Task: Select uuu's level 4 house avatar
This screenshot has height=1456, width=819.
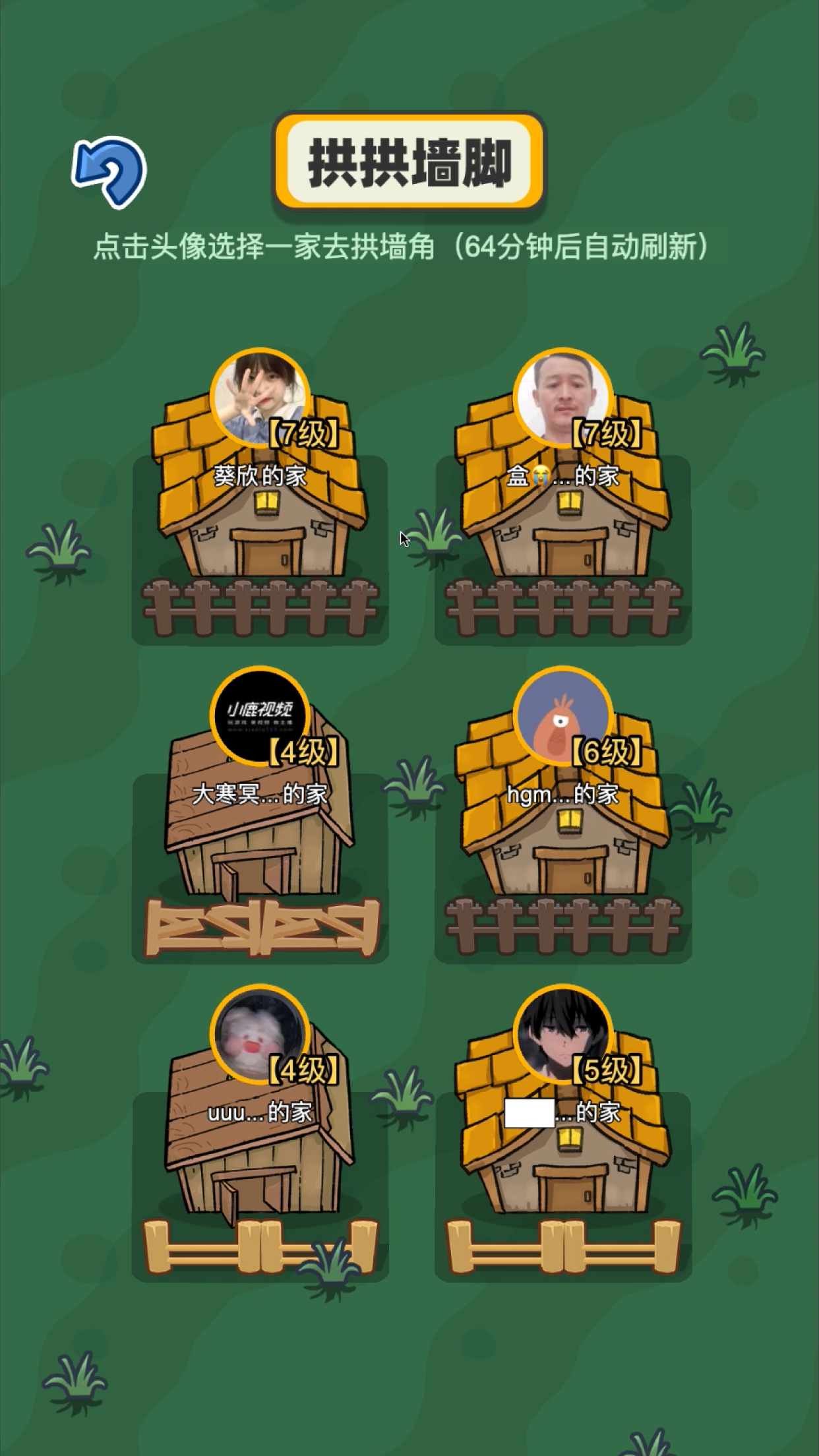Action: click(260, 1034)
